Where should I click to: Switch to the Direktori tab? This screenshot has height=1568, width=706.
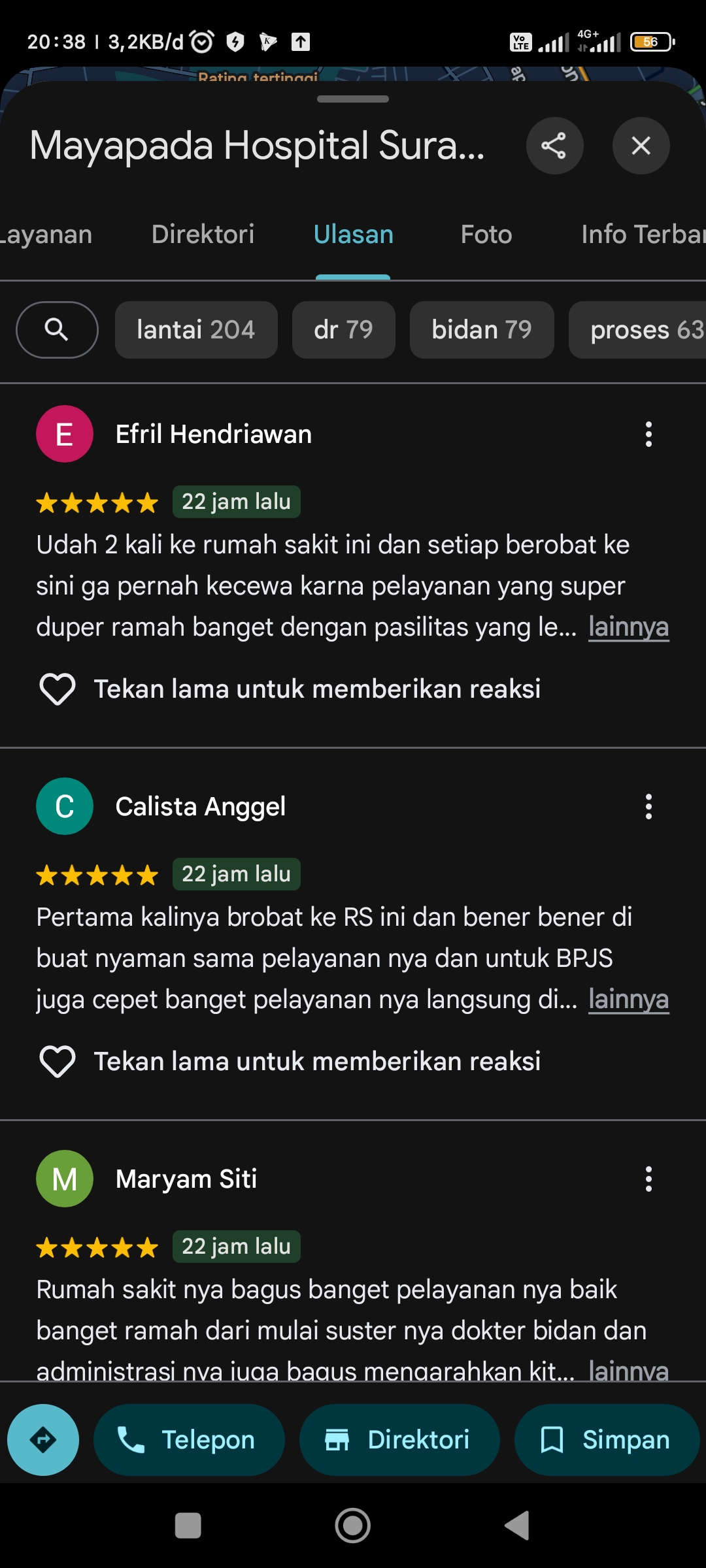tap(203, 235)
